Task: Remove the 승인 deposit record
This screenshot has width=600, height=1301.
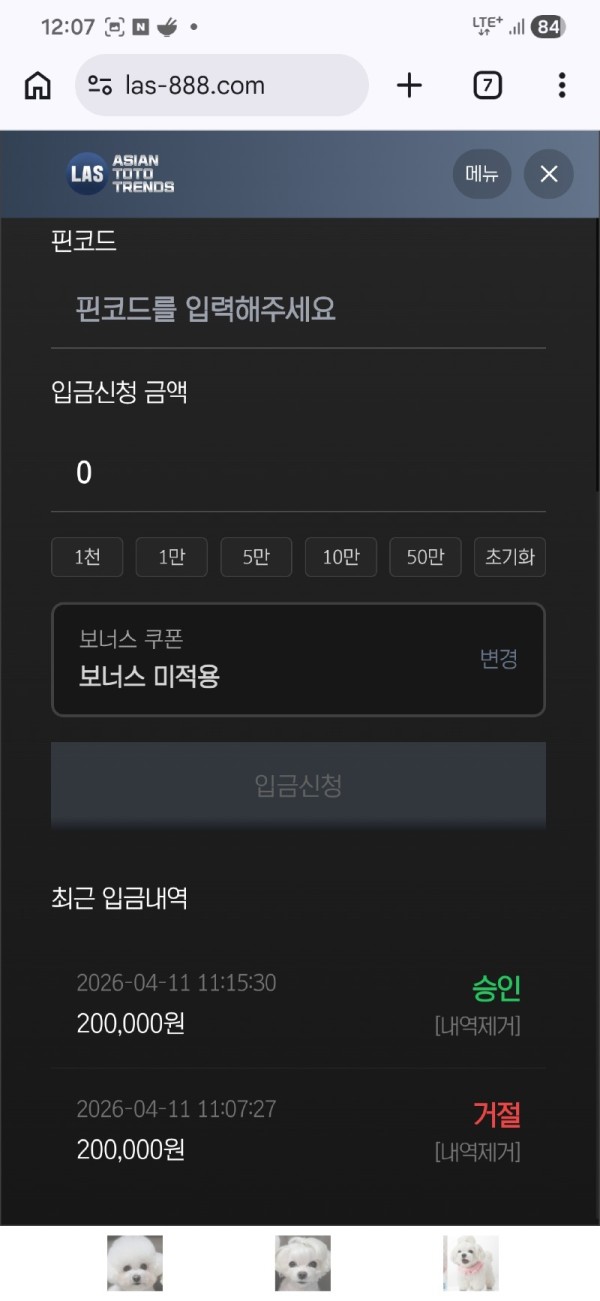Action: (478, 1026)
